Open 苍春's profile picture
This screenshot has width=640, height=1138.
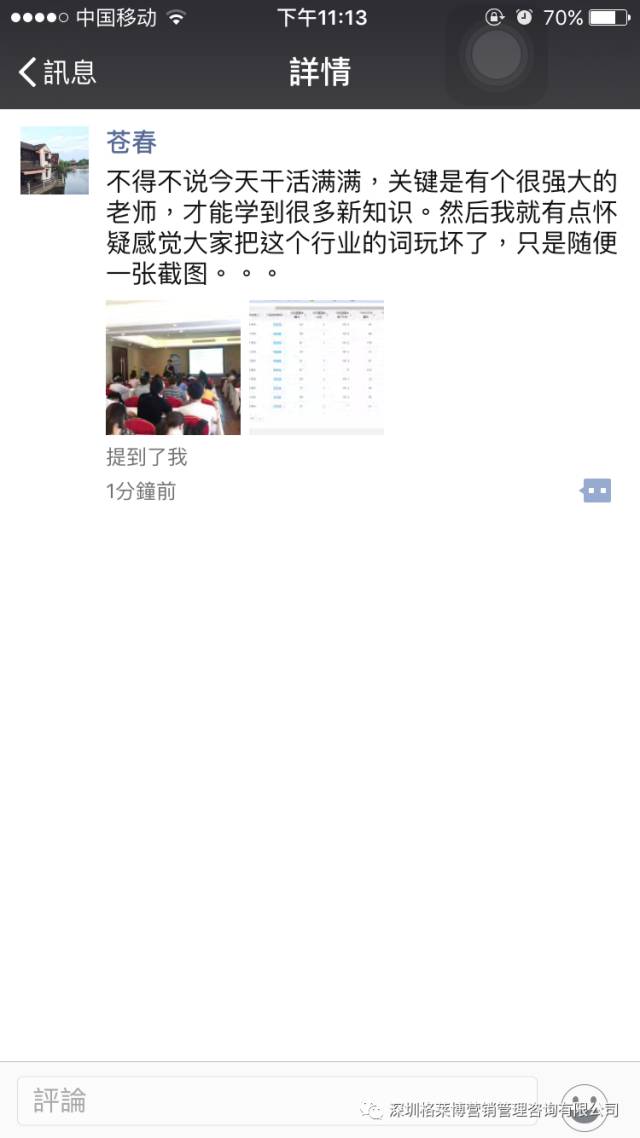click(55, 160)
